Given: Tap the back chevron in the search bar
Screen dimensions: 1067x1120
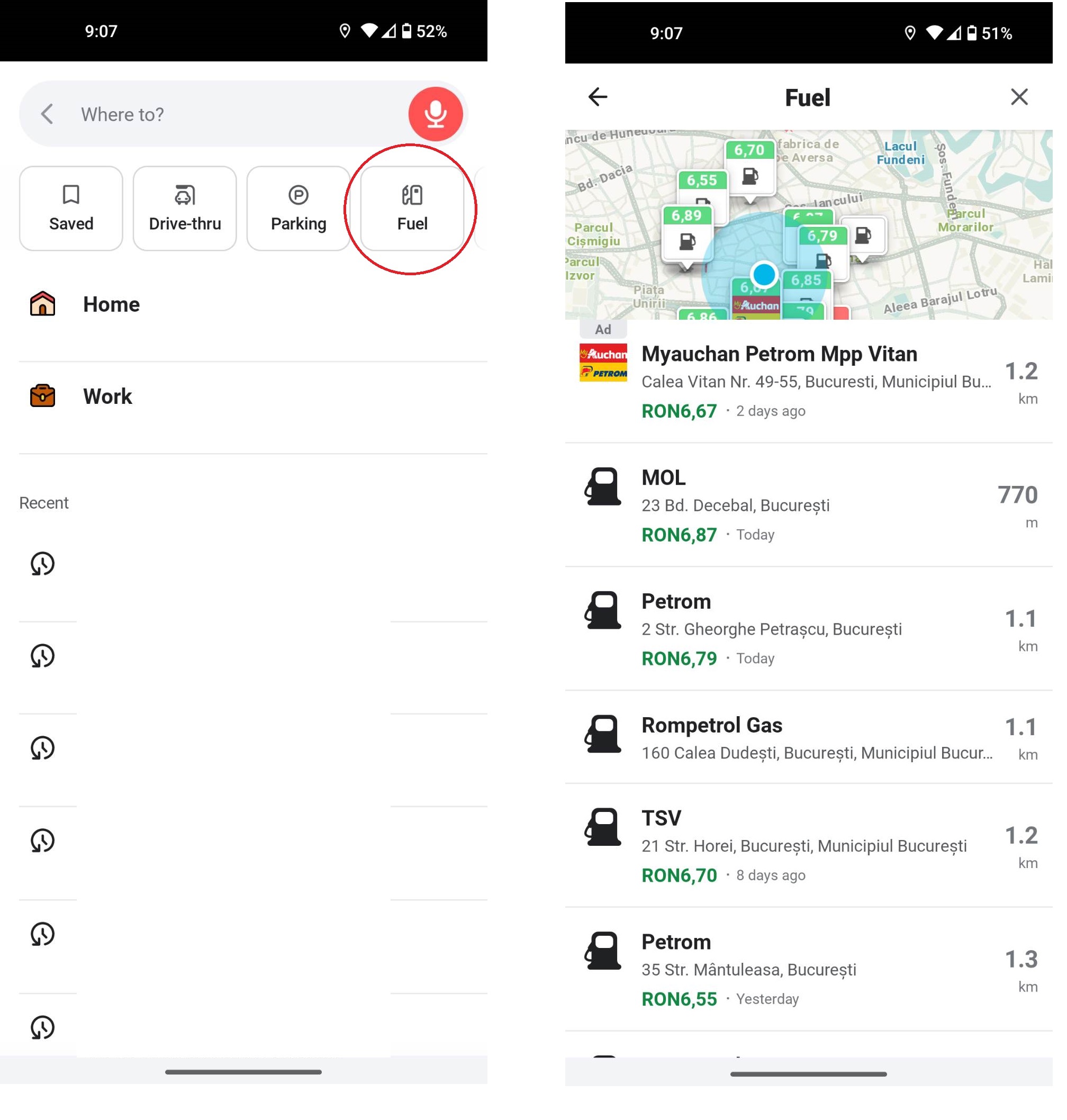Looking at the screenshot, I should click(x=47, y=114).
